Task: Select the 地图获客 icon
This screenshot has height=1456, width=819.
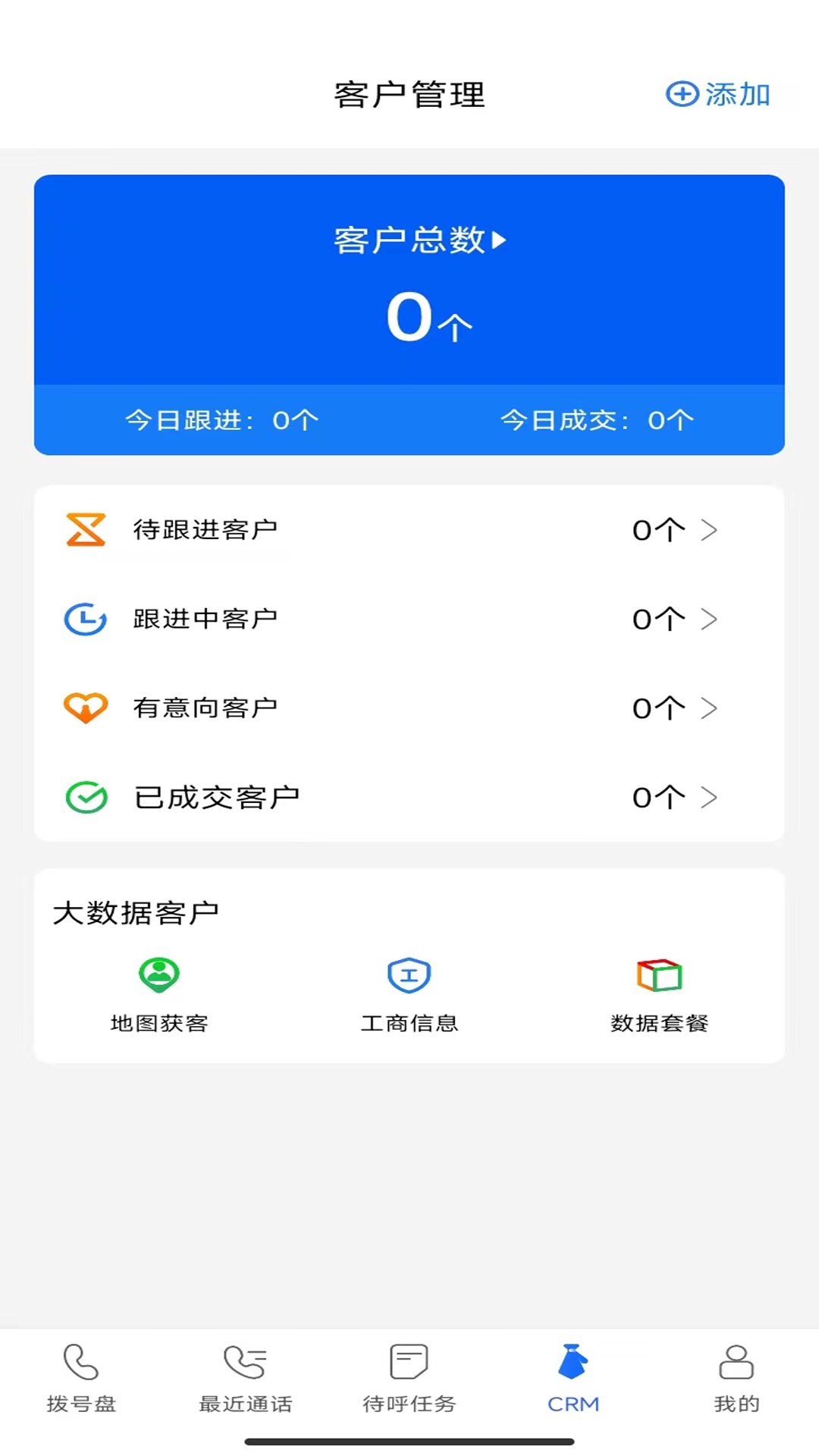Action: coord(158,975)
